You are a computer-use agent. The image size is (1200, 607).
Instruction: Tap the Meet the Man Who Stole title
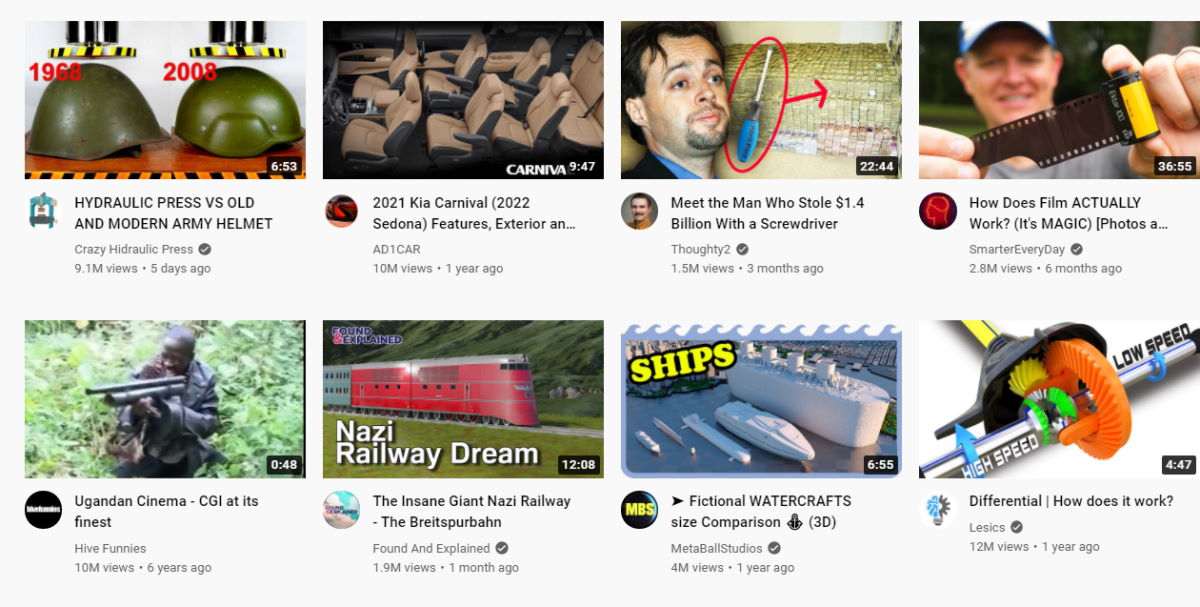pyautogui.click(x=767, y=213)
